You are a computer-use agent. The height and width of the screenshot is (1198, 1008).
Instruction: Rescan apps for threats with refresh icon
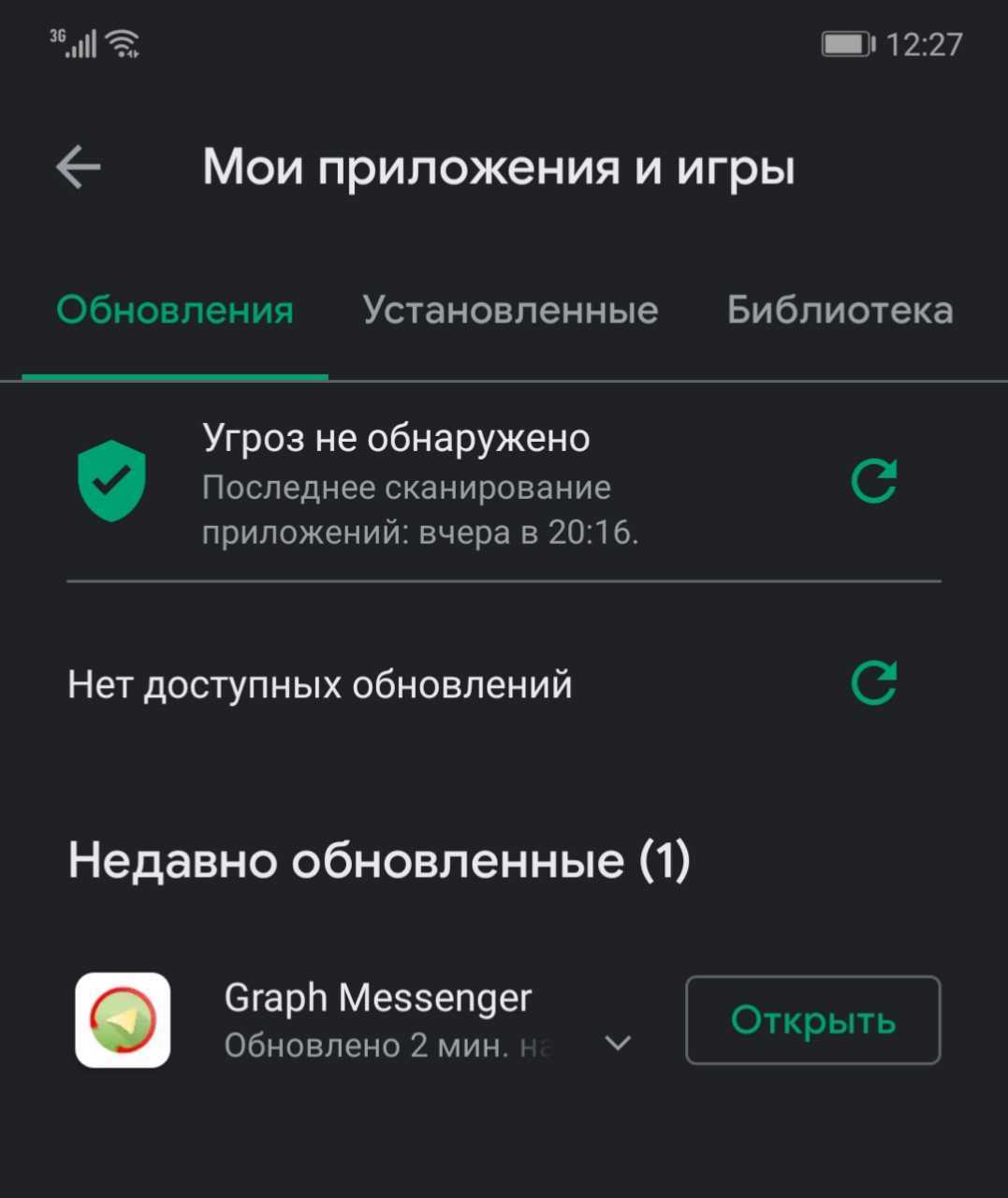(874, 481)
